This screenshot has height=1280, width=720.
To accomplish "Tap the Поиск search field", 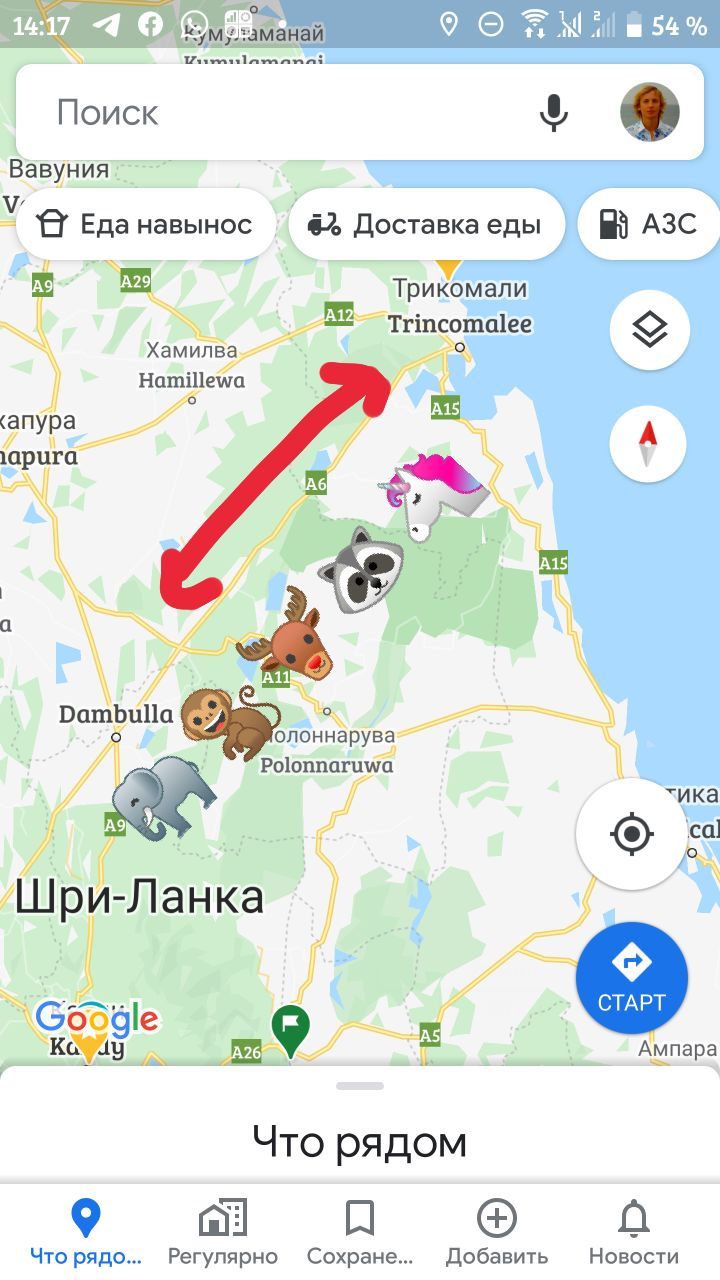I will click(x=280, y=112).
